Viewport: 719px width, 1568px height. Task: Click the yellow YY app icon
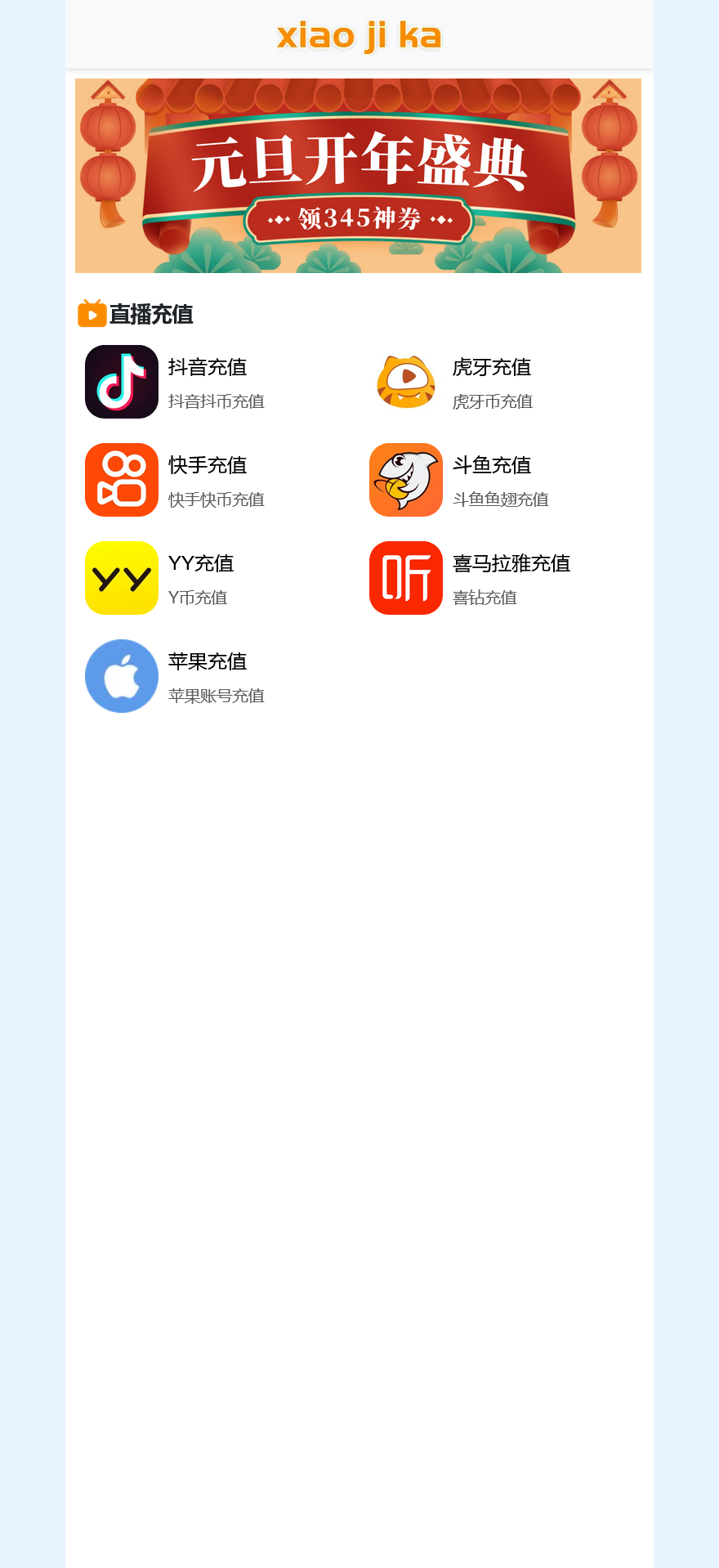(x=121, y=577)
